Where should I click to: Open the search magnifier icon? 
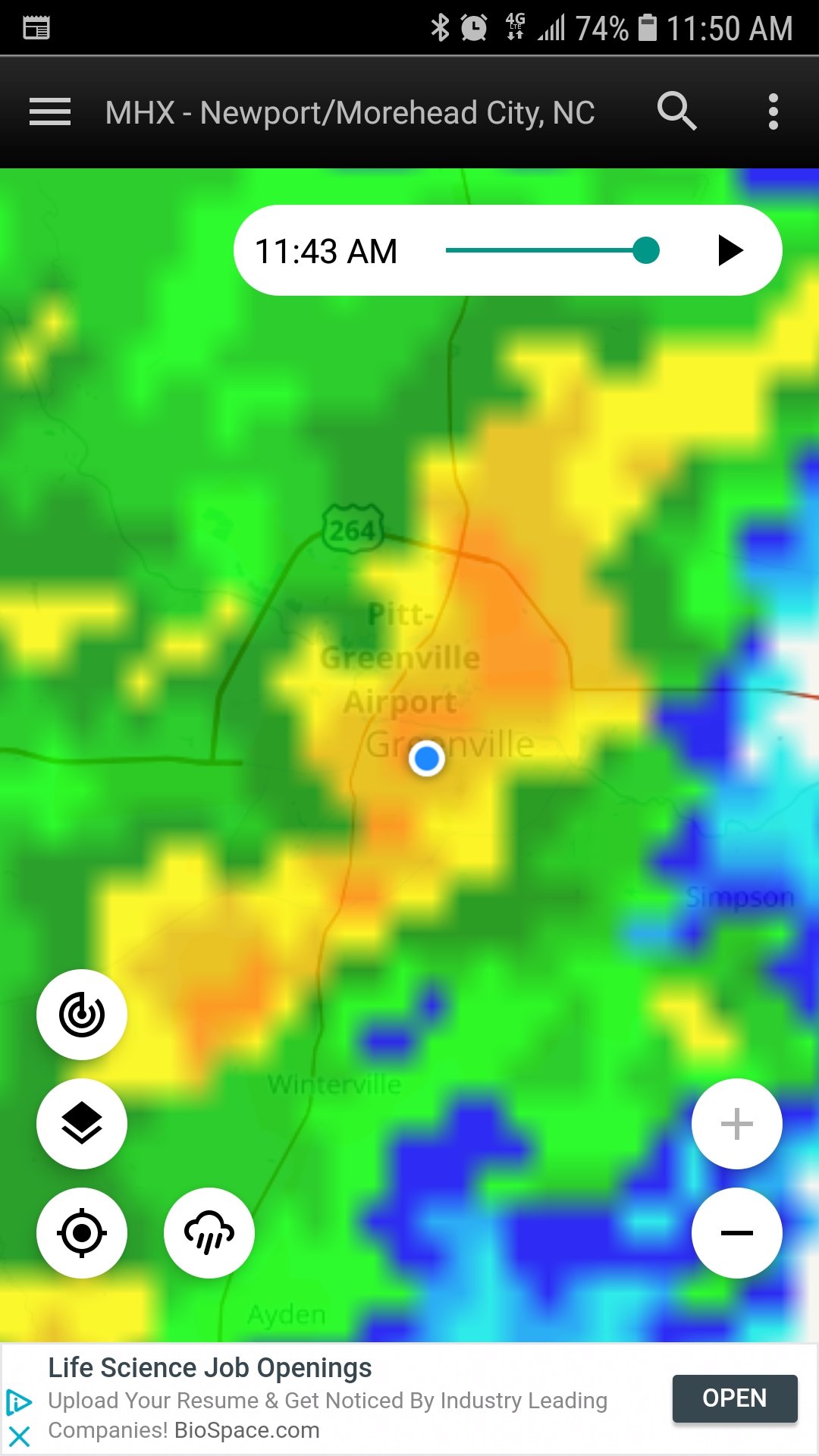point(676,112)
